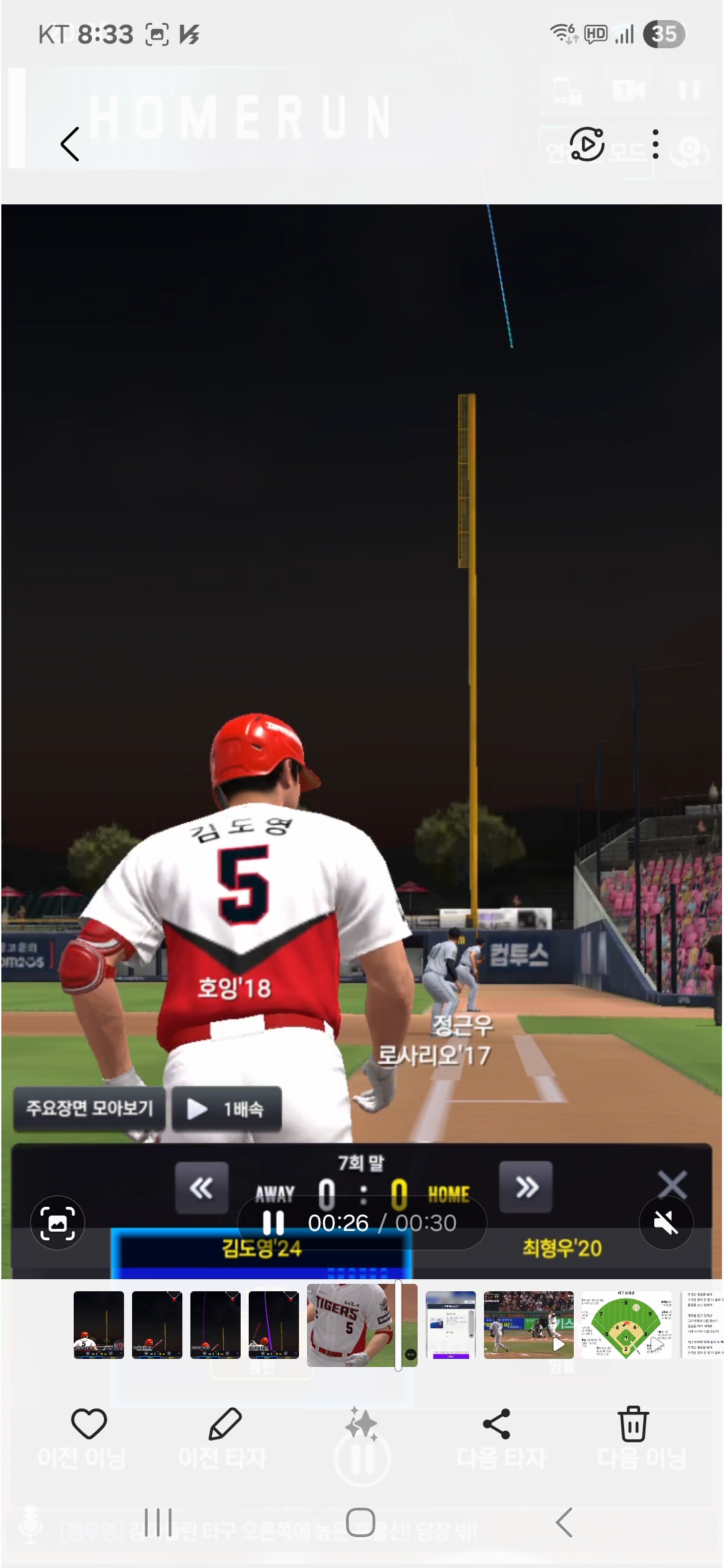Tap the system home button
Image resolution: width=724 pixels, height=1568 pixels.
pos(361,1522)
